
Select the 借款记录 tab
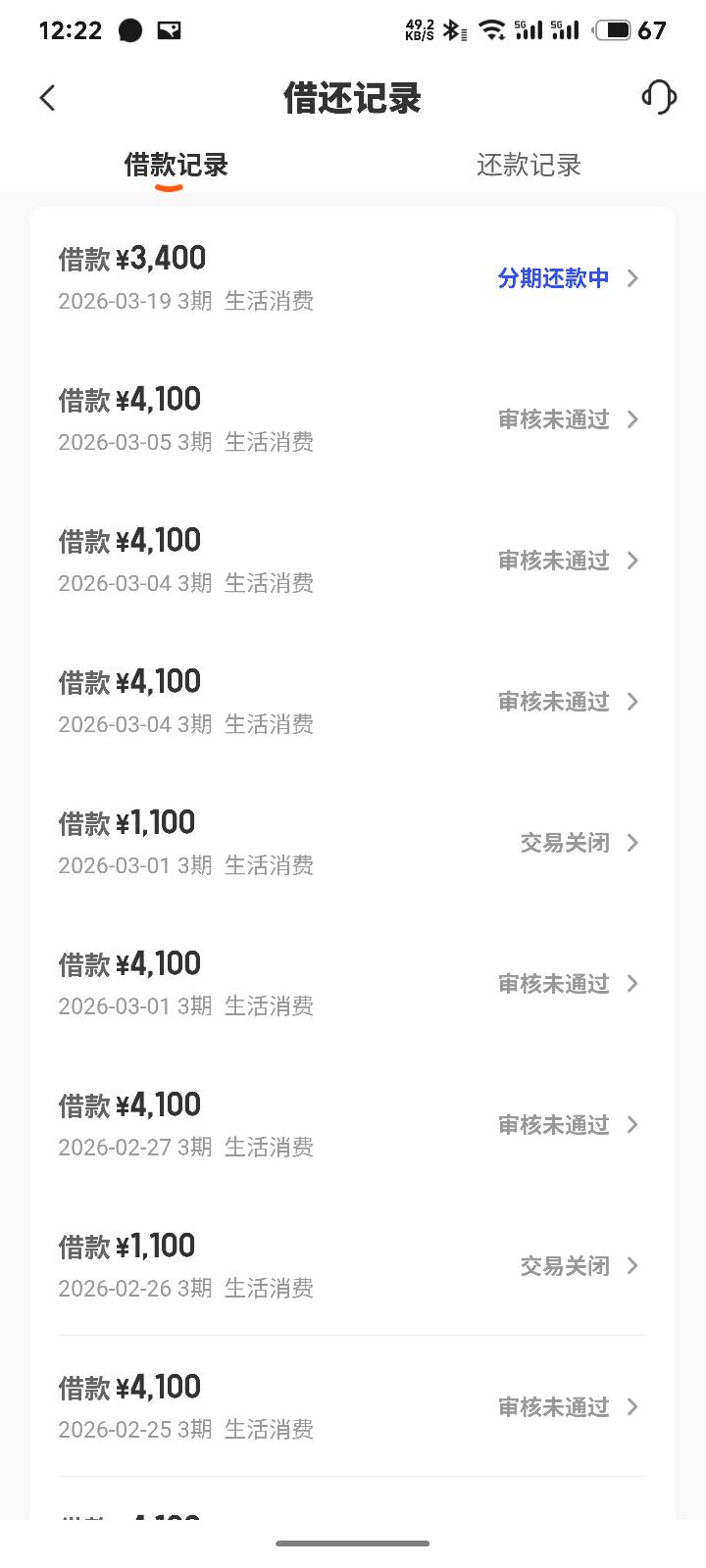pyautogui.click(x=176, y=165)
